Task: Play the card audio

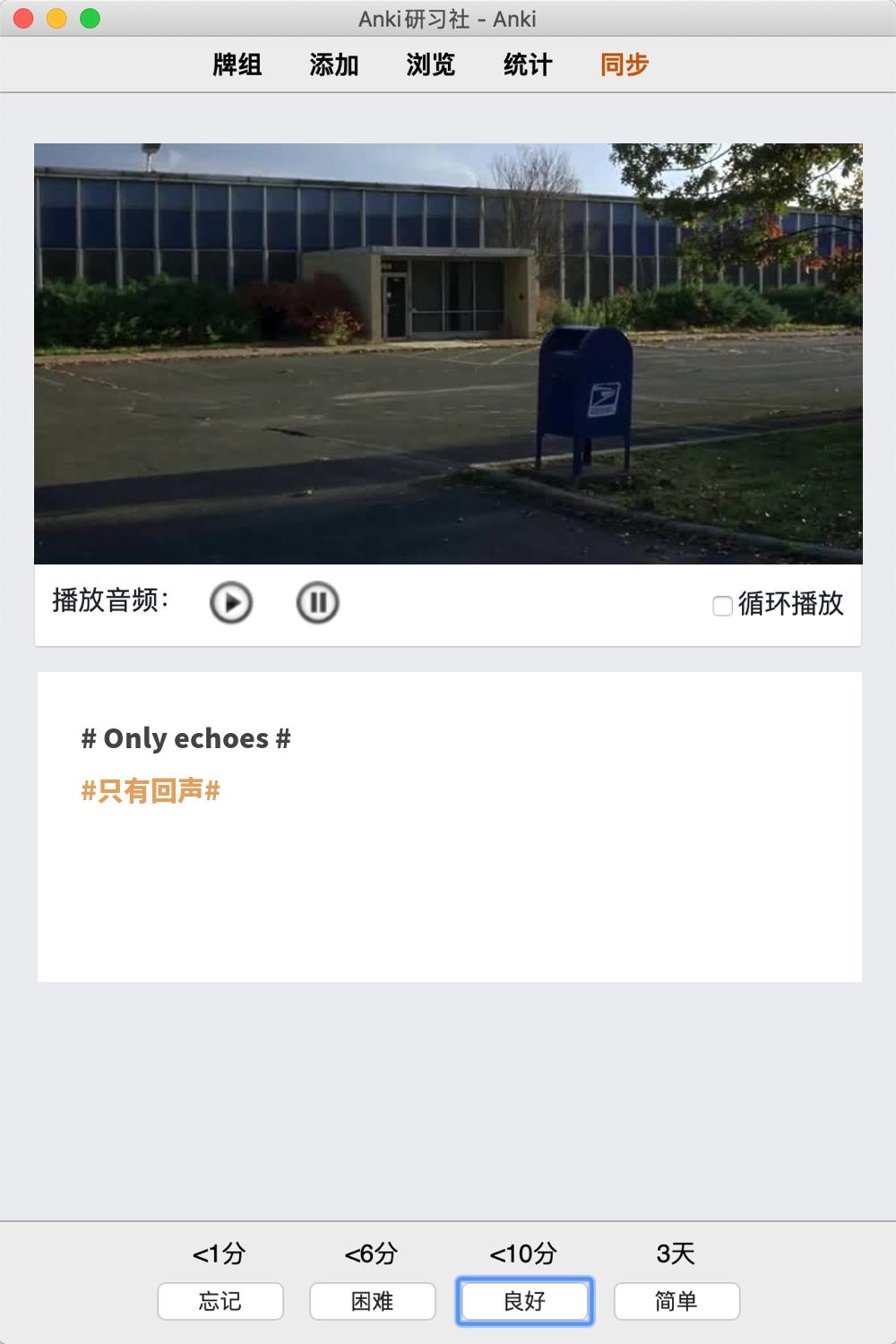Action: coord(231,603)
